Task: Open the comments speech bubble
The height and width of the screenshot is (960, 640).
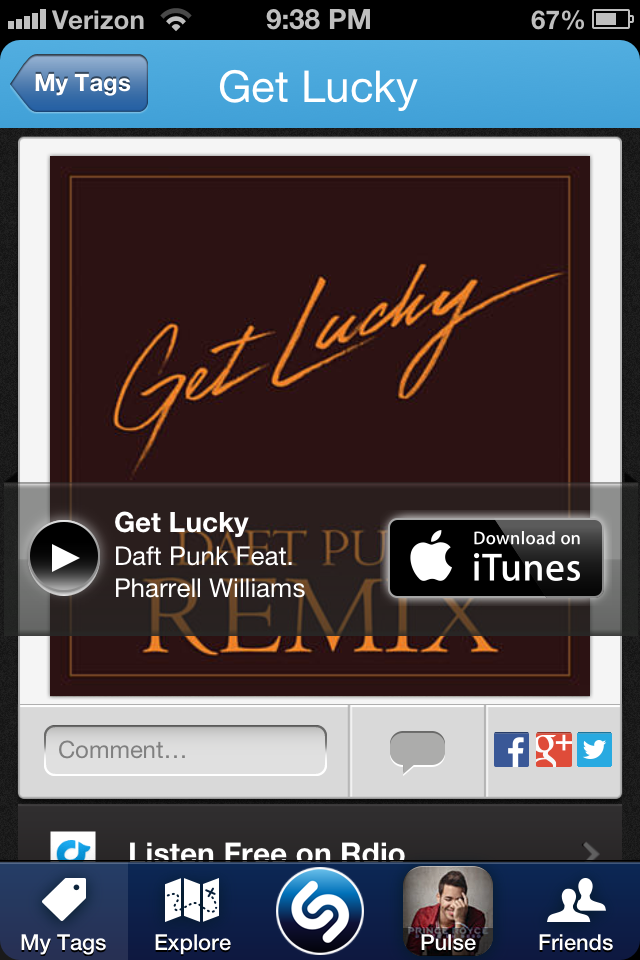Action: click(x=417, y=751)
